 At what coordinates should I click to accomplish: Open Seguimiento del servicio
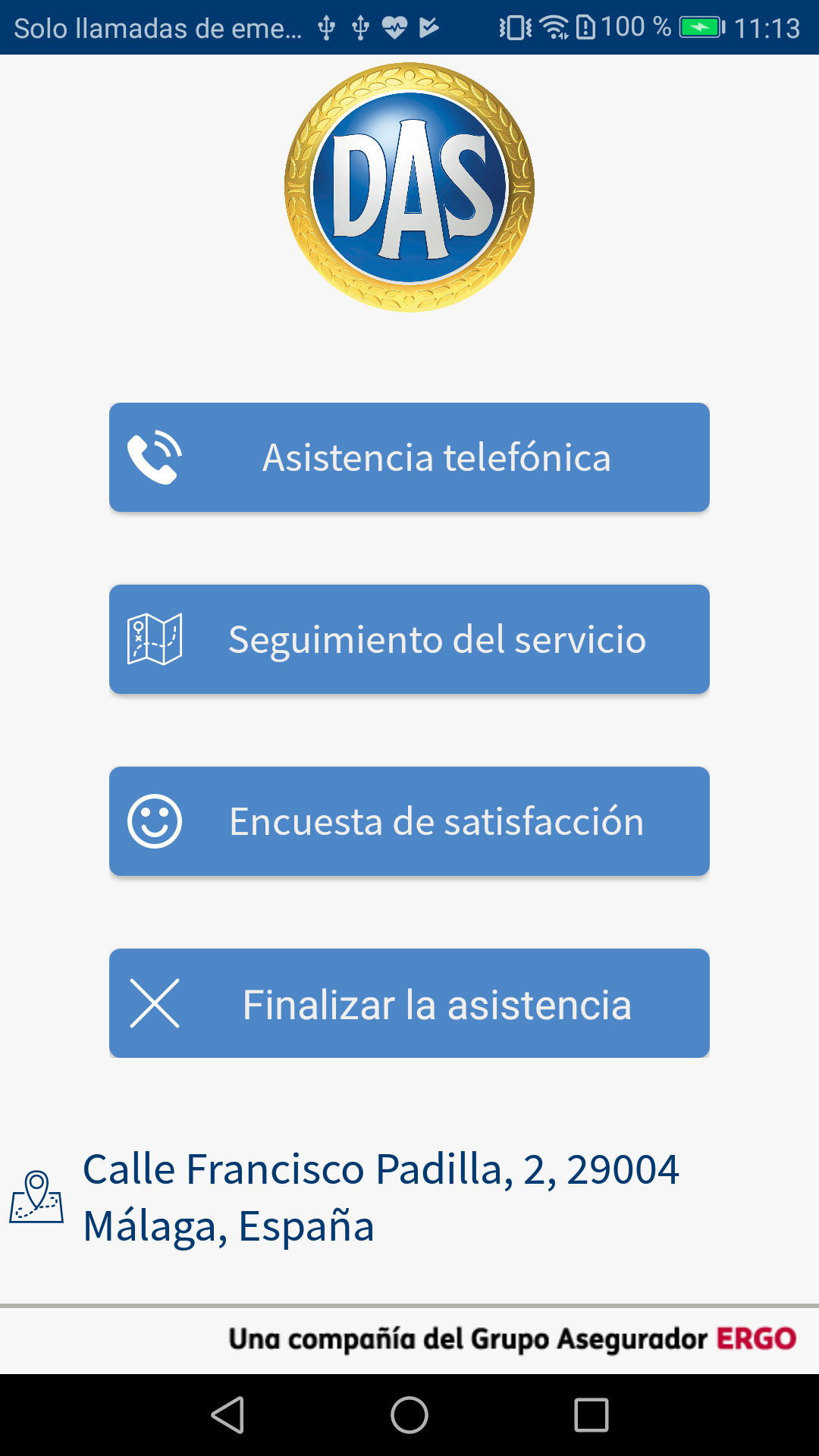point(409,639)
